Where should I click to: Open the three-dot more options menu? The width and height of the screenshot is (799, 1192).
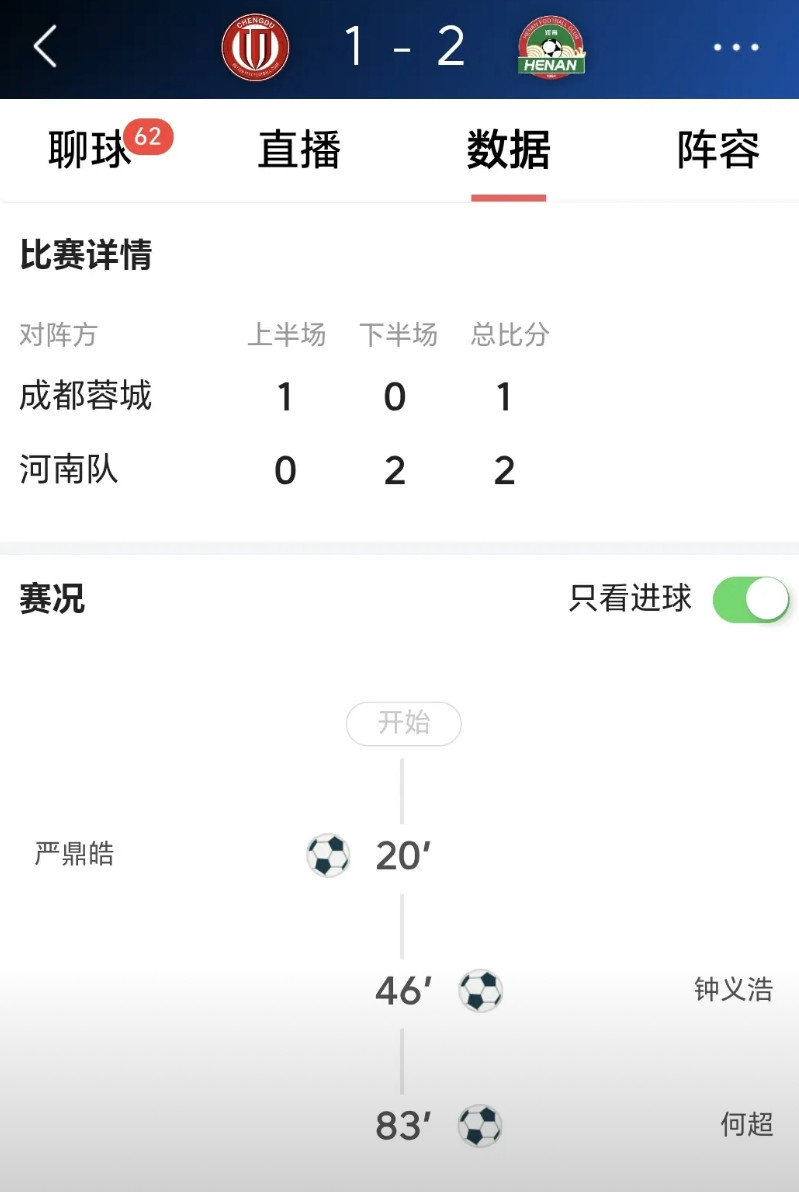pyautogui.click(x=735, y=46)
